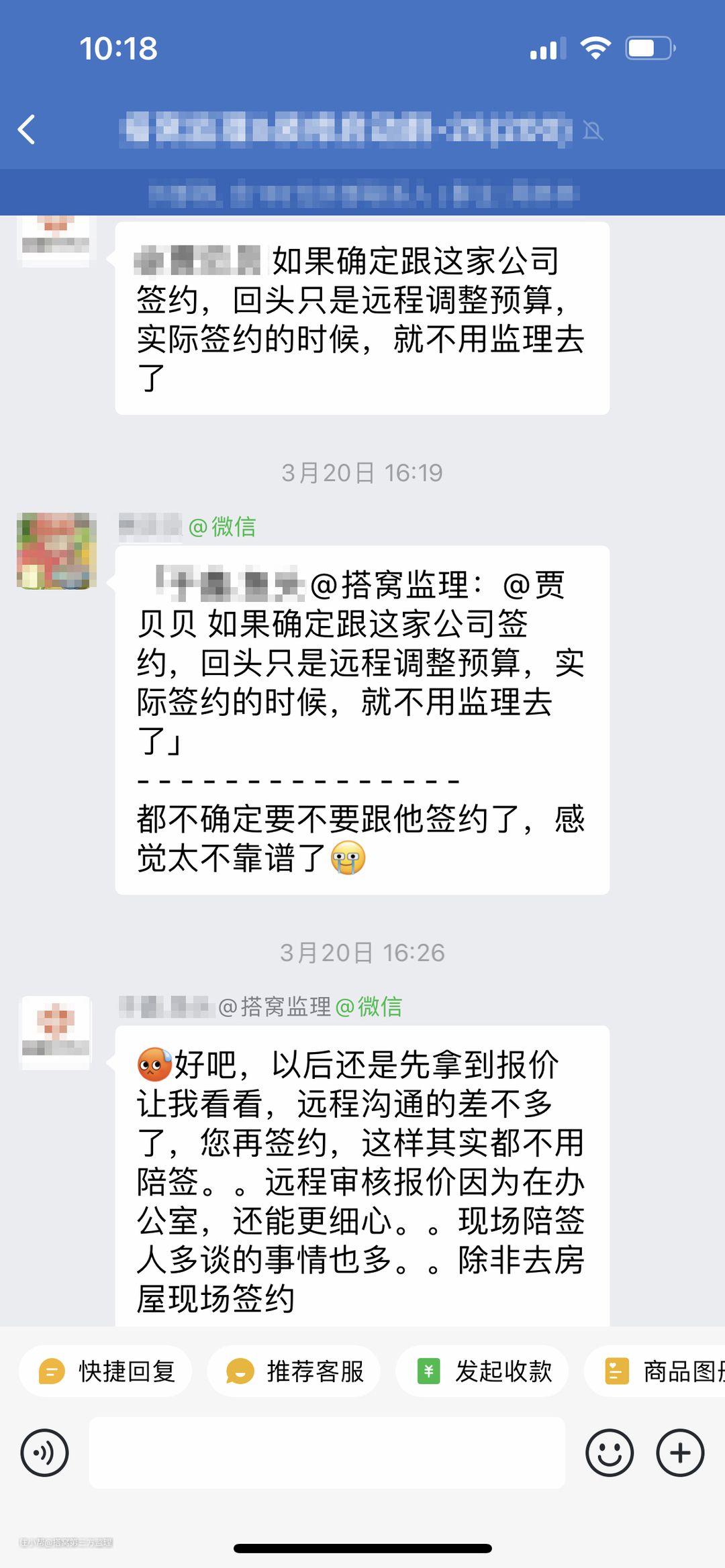Tap the 推荐客服 chip
This screenshot has width=725, height=1568.
(294, 1371)
